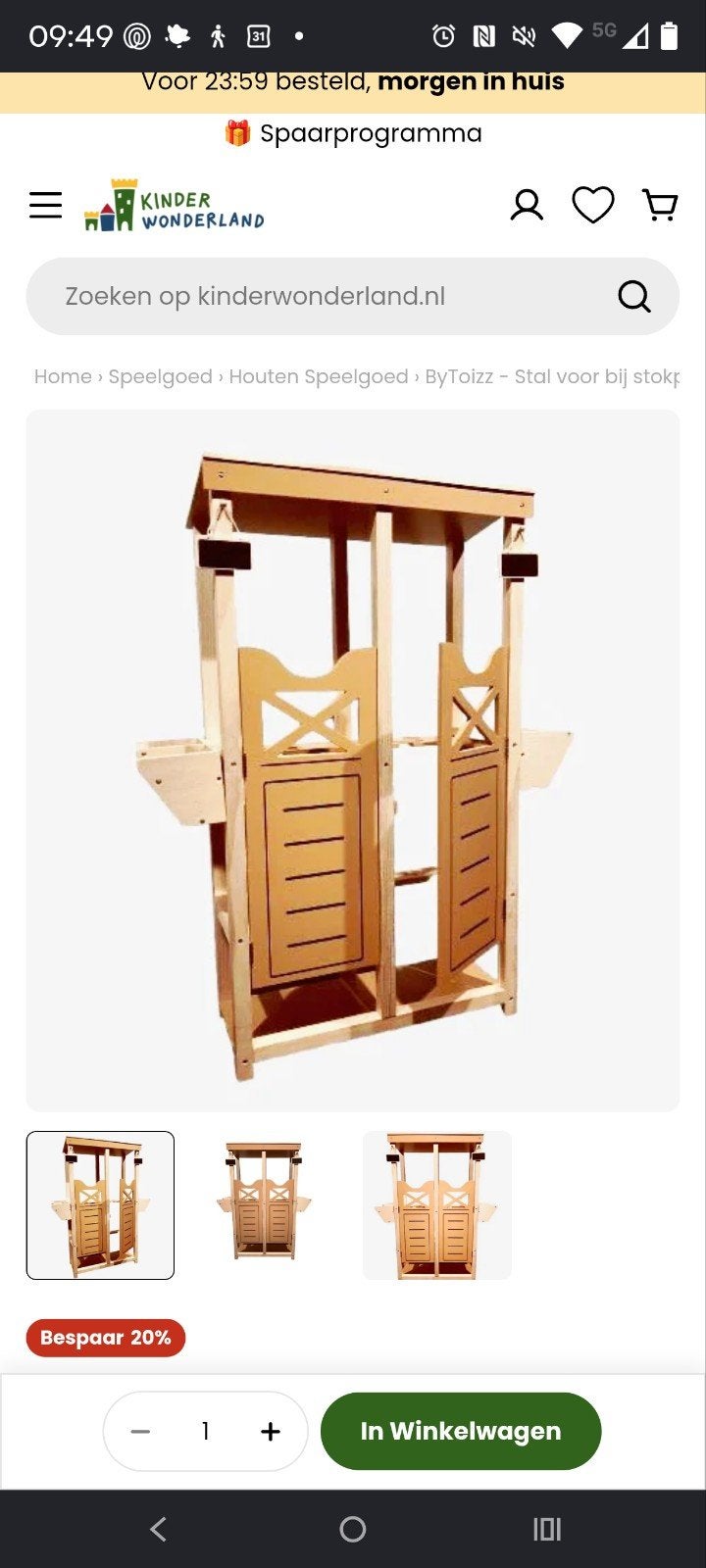The width and height of the screenshot is (706, 1568).
Task: Open the large main product photo
Action: point(353,760)
